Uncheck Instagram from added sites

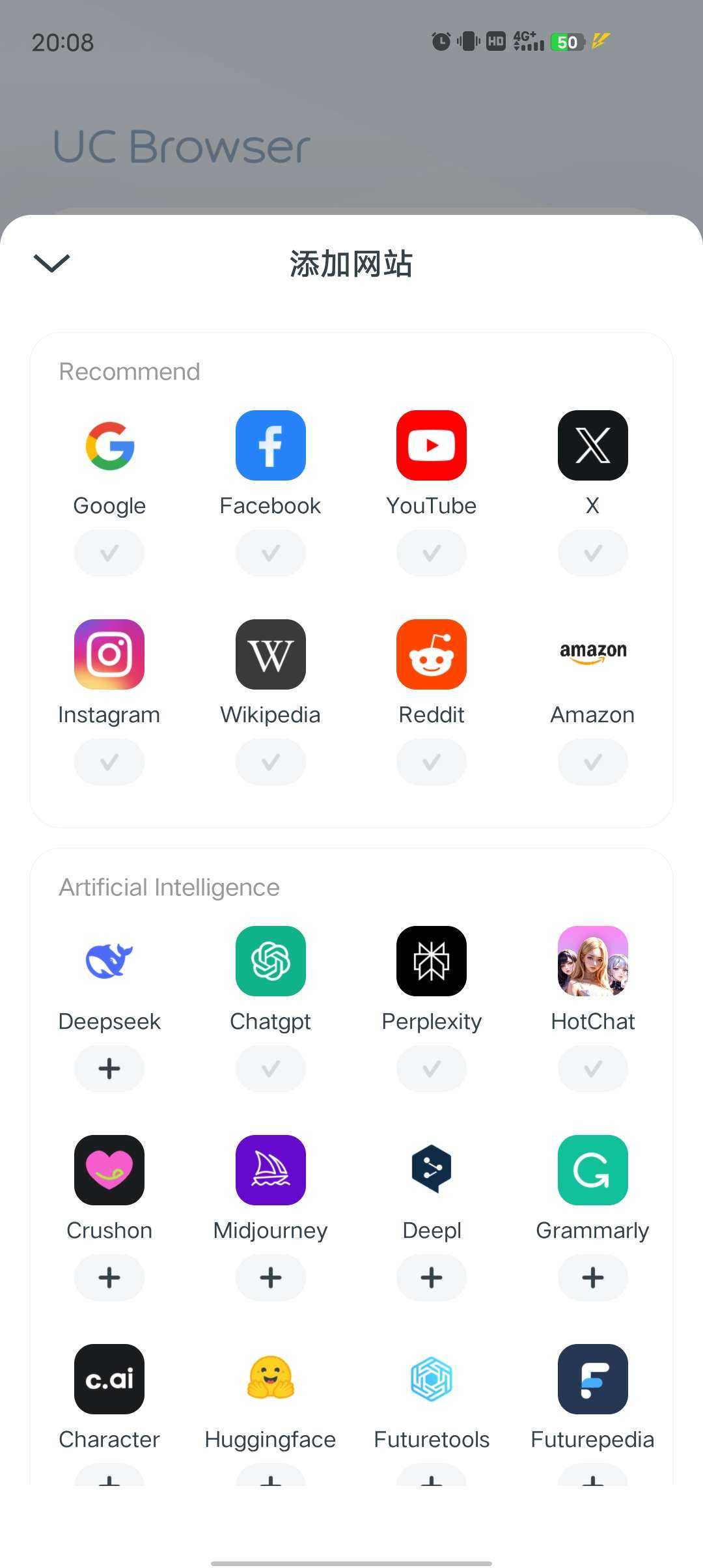109,762
